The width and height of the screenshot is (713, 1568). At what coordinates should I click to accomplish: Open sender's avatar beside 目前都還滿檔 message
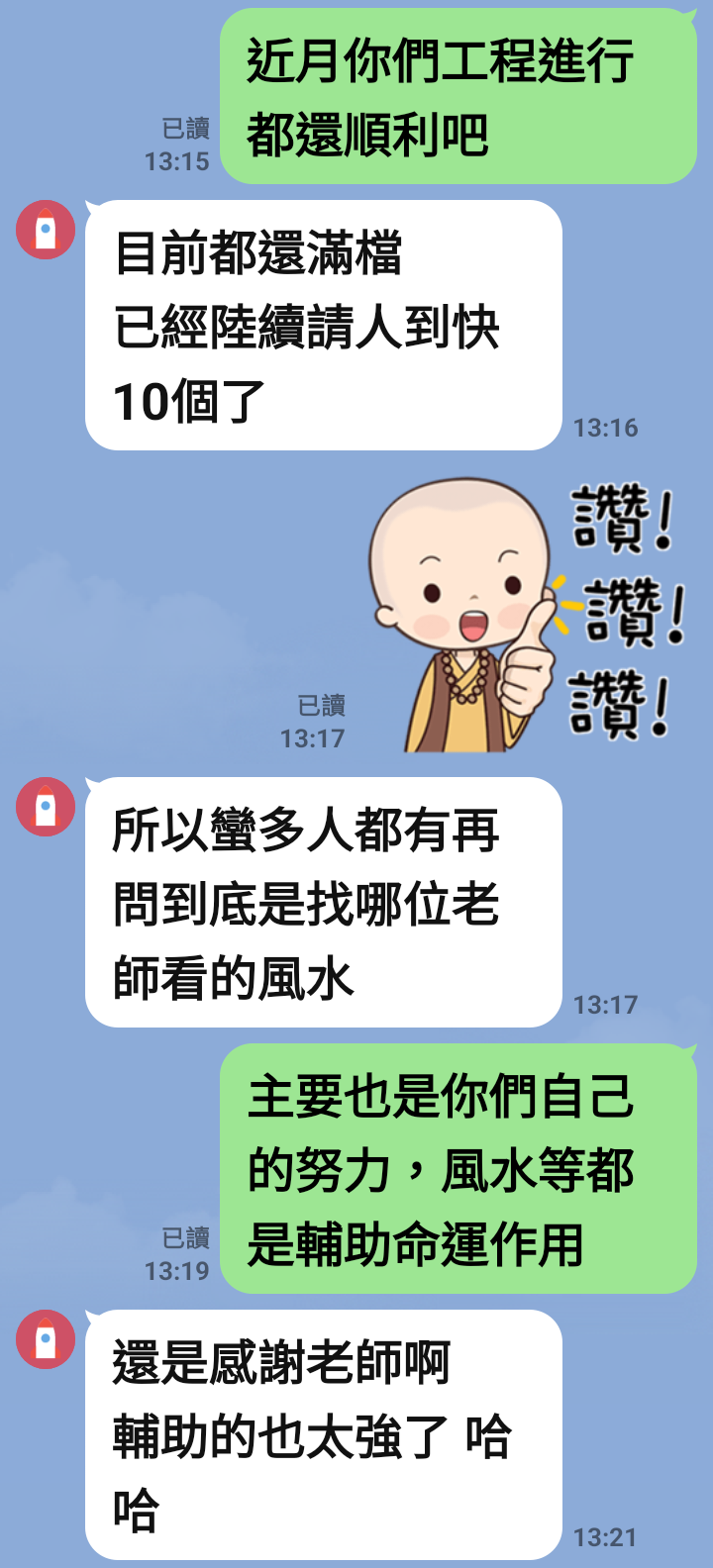(x=46, y=230)
